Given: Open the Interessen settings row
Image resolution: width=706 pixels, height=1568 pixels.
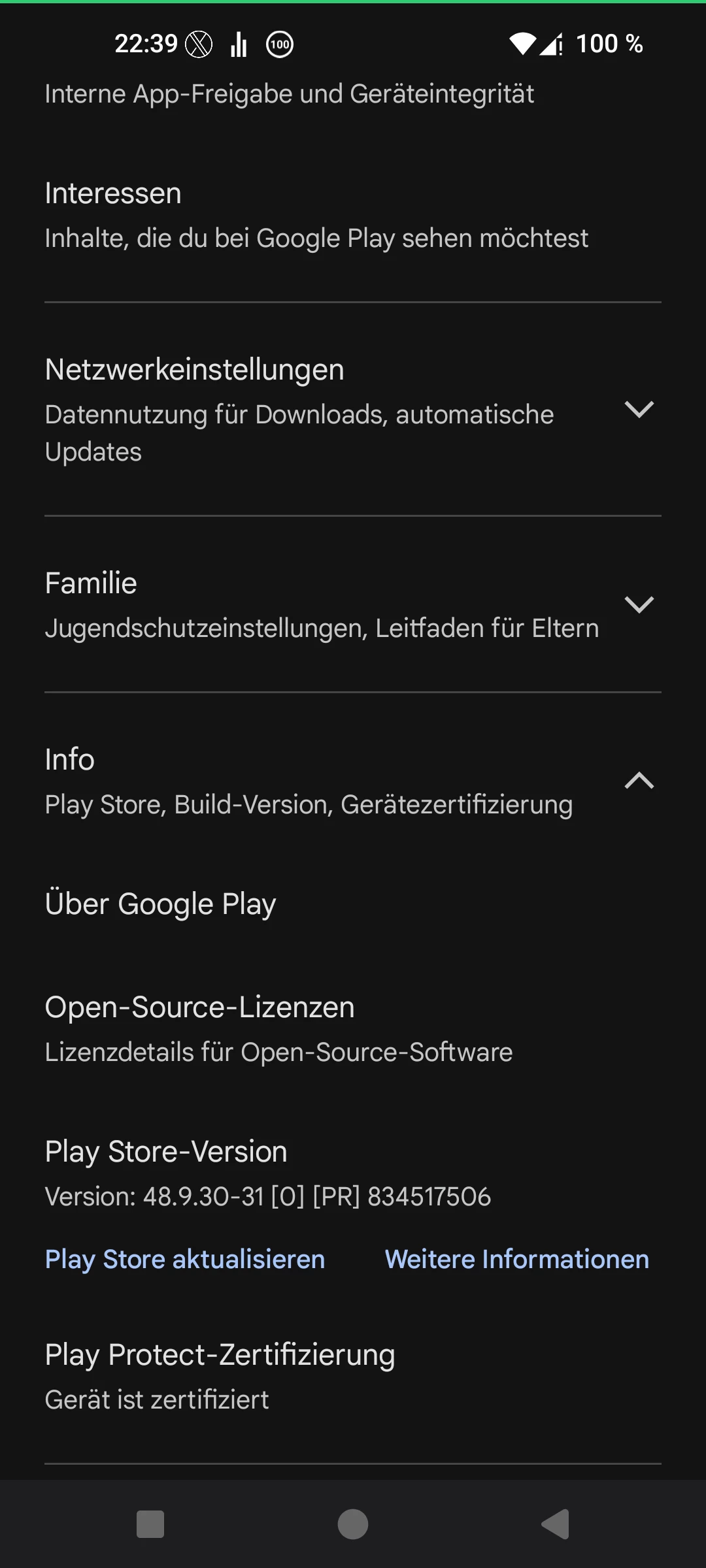Looking at the screenshot, I should click(x=316, y=216).
